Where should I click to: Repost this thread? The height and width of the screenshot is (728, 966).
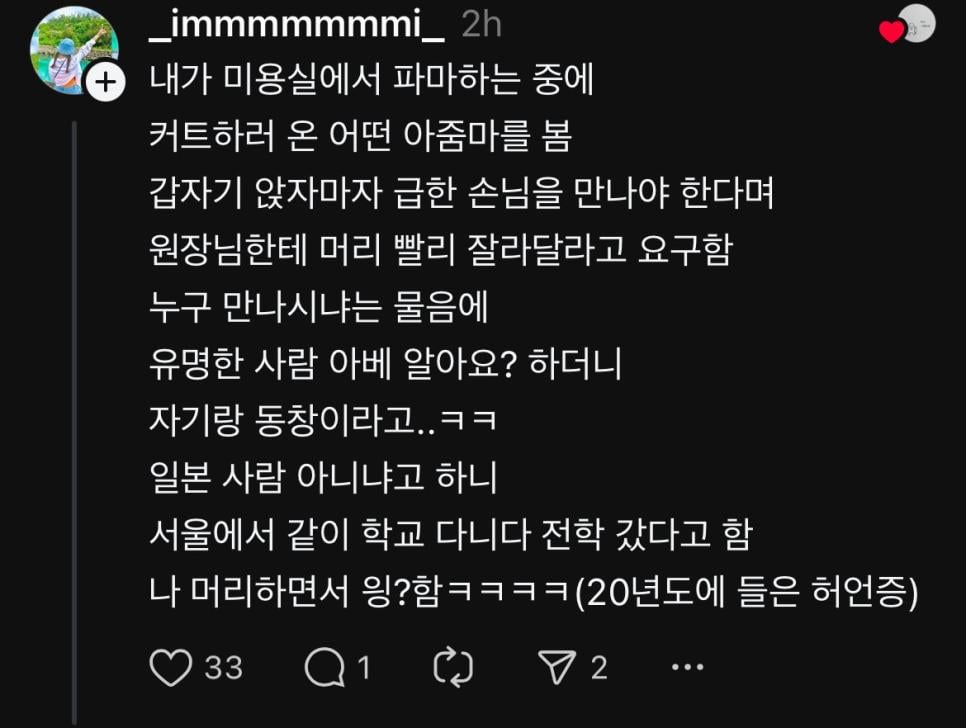tap(454, 667)
